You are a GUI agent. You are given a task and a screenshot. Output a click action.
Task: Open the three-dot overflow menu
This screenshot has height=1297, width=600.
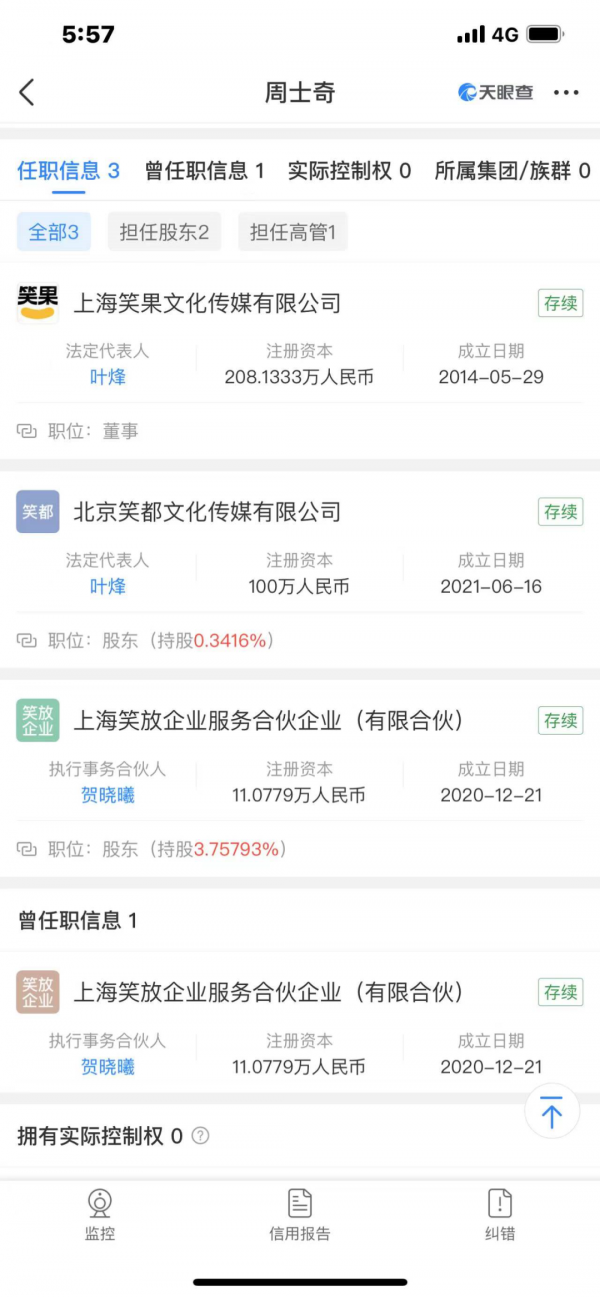tap(566, 93)
